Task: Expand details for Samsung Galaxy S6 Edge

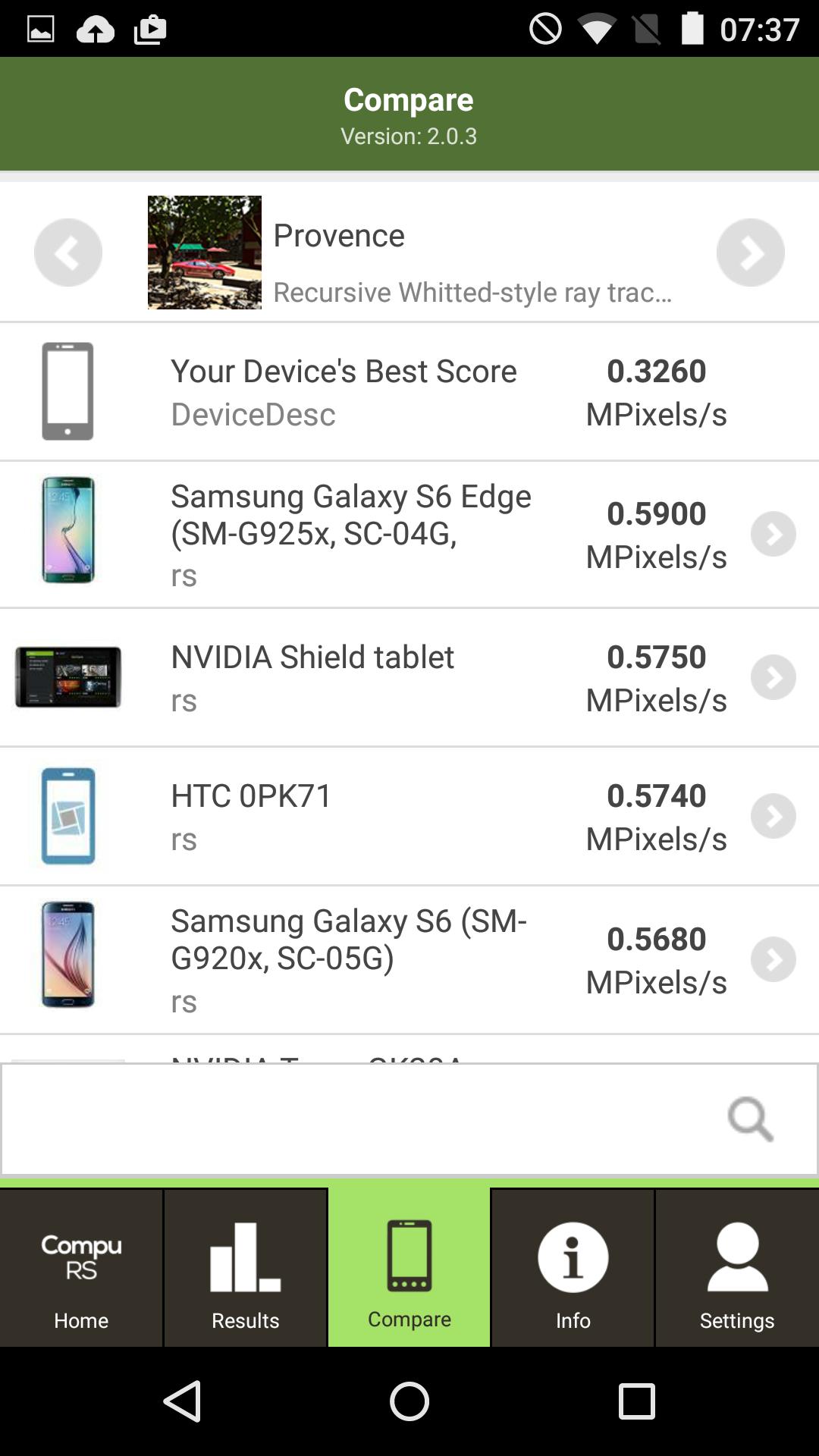Action: (773, 533)
